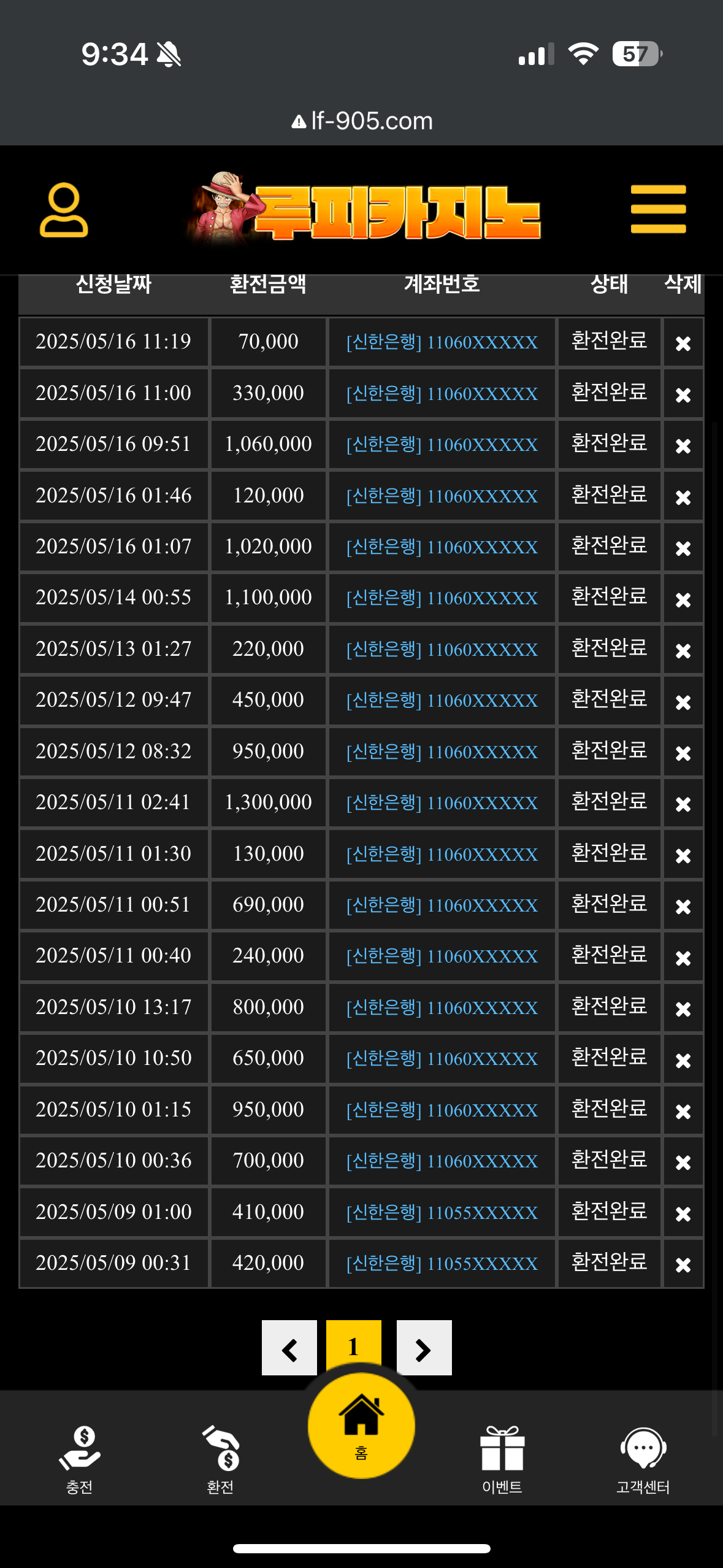Delete the 2025/05/16 09:51 withdrawal record

click(683, 445)
